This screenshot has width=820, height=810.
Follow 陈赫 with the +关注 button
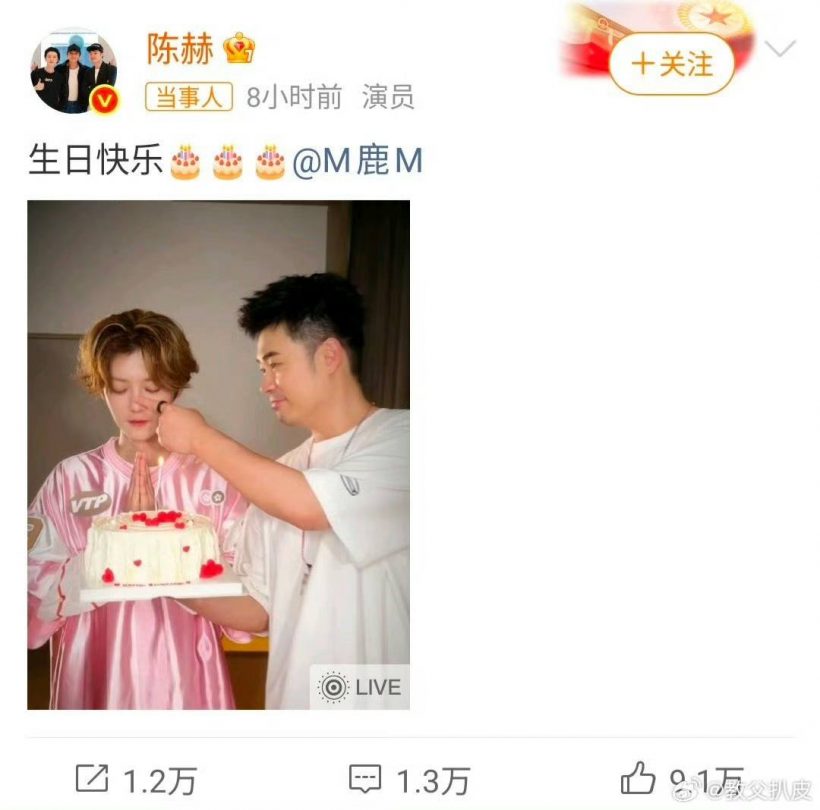672,64
